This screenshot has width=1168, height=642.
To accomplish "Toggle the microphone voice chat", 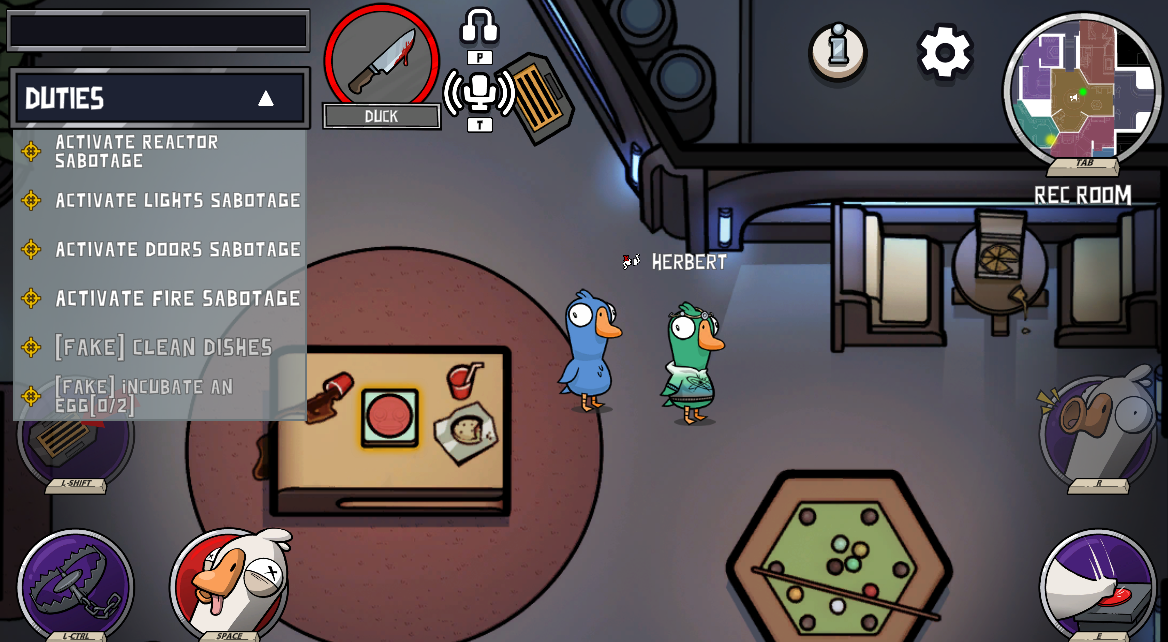I will tap(479, 92).
